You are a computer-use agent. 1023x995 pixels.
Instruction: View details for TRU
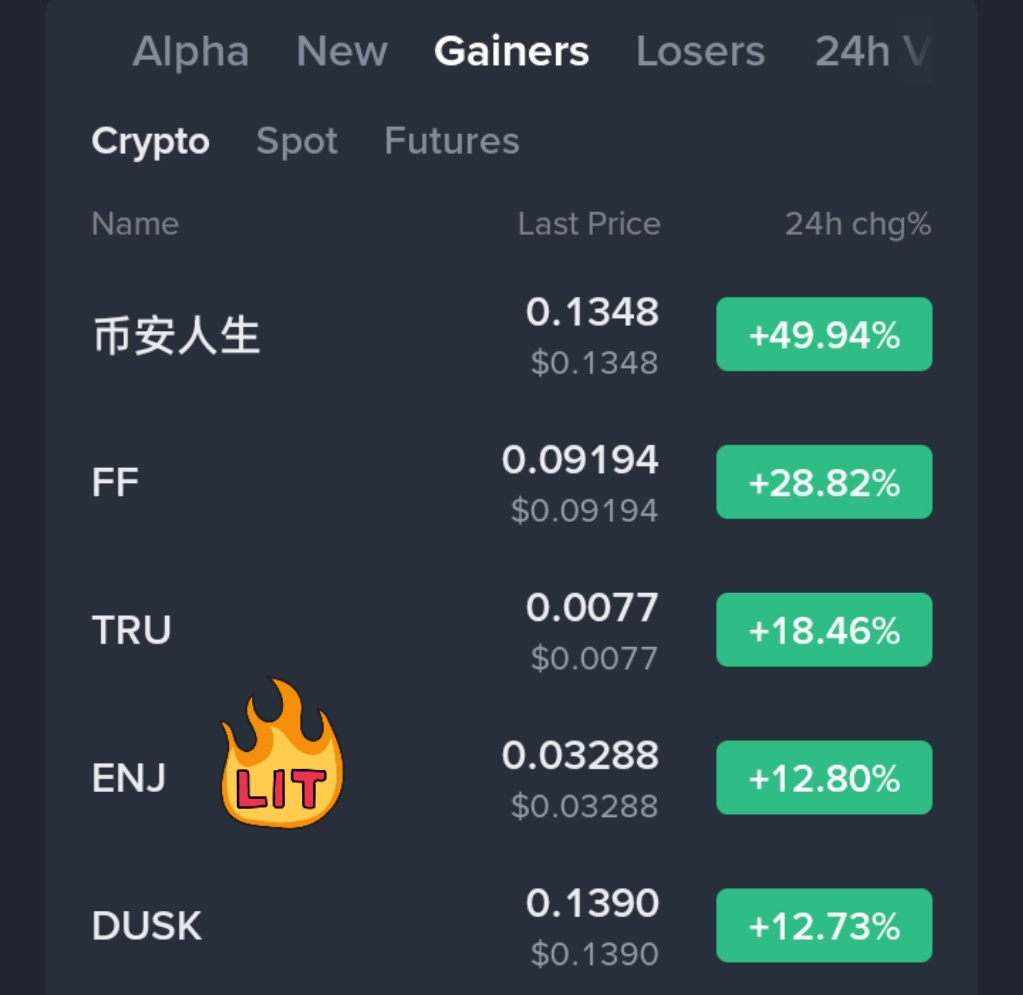pyautogui.click(x=131, y=631)
